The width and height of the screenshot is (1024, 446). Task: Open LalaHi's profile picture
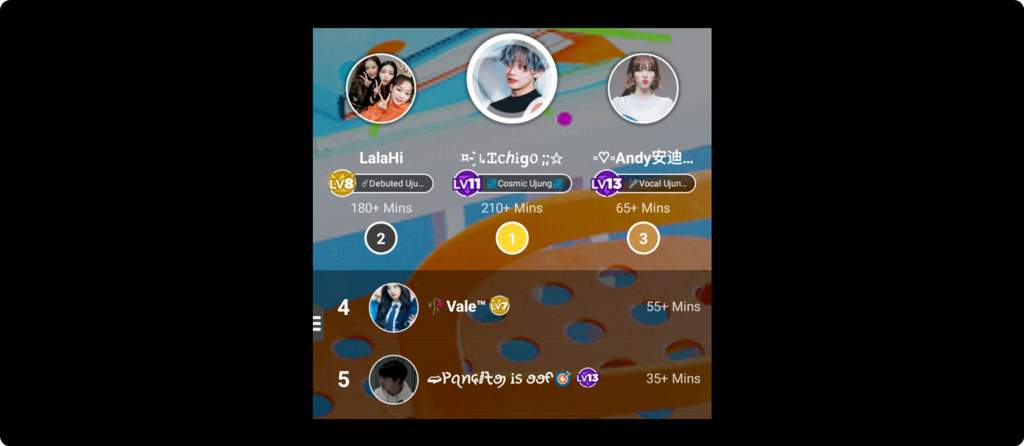381,88
